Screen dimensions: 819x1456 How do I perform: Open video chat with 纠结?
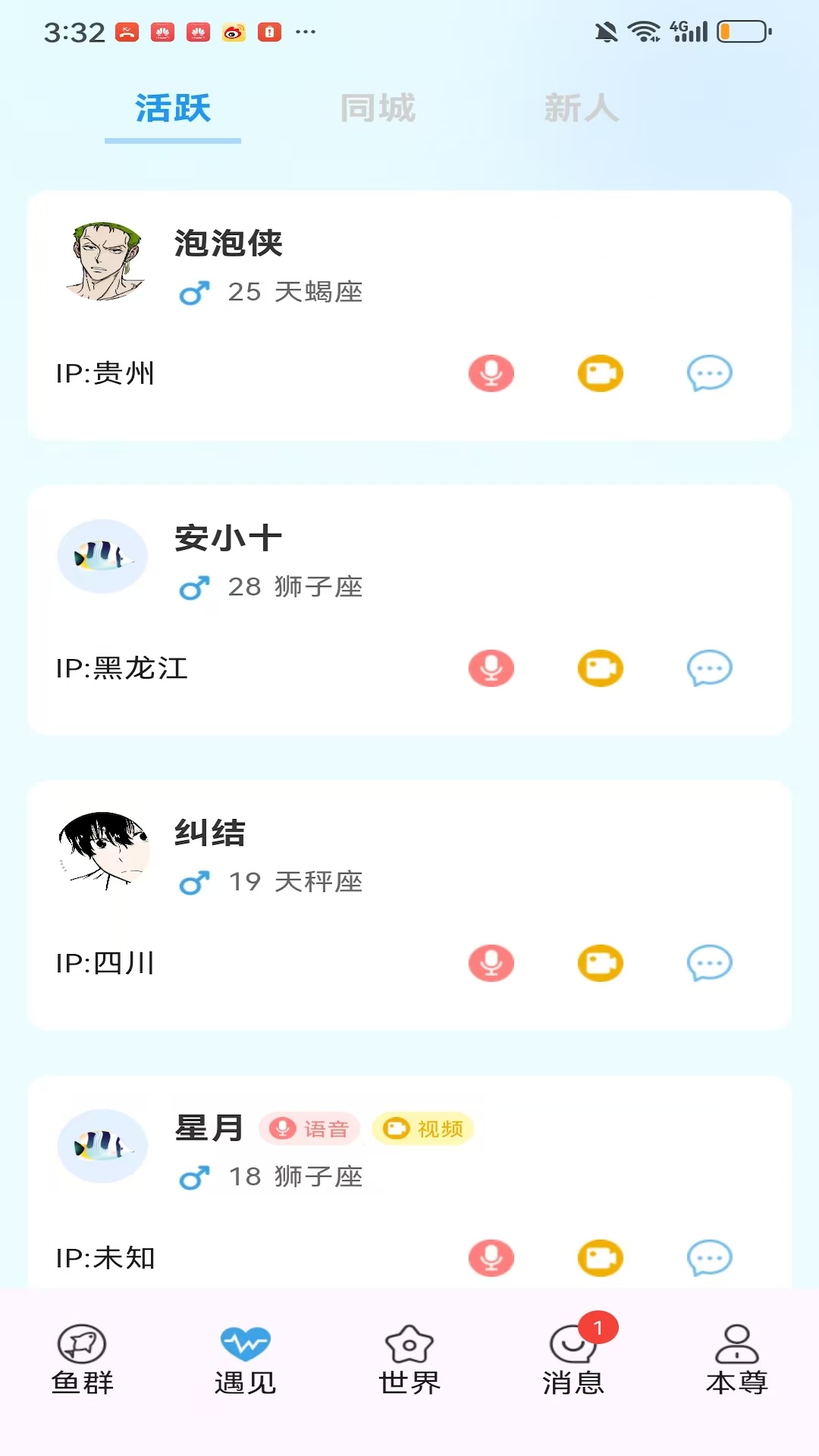pyautogui.click(x=600, y=963)
